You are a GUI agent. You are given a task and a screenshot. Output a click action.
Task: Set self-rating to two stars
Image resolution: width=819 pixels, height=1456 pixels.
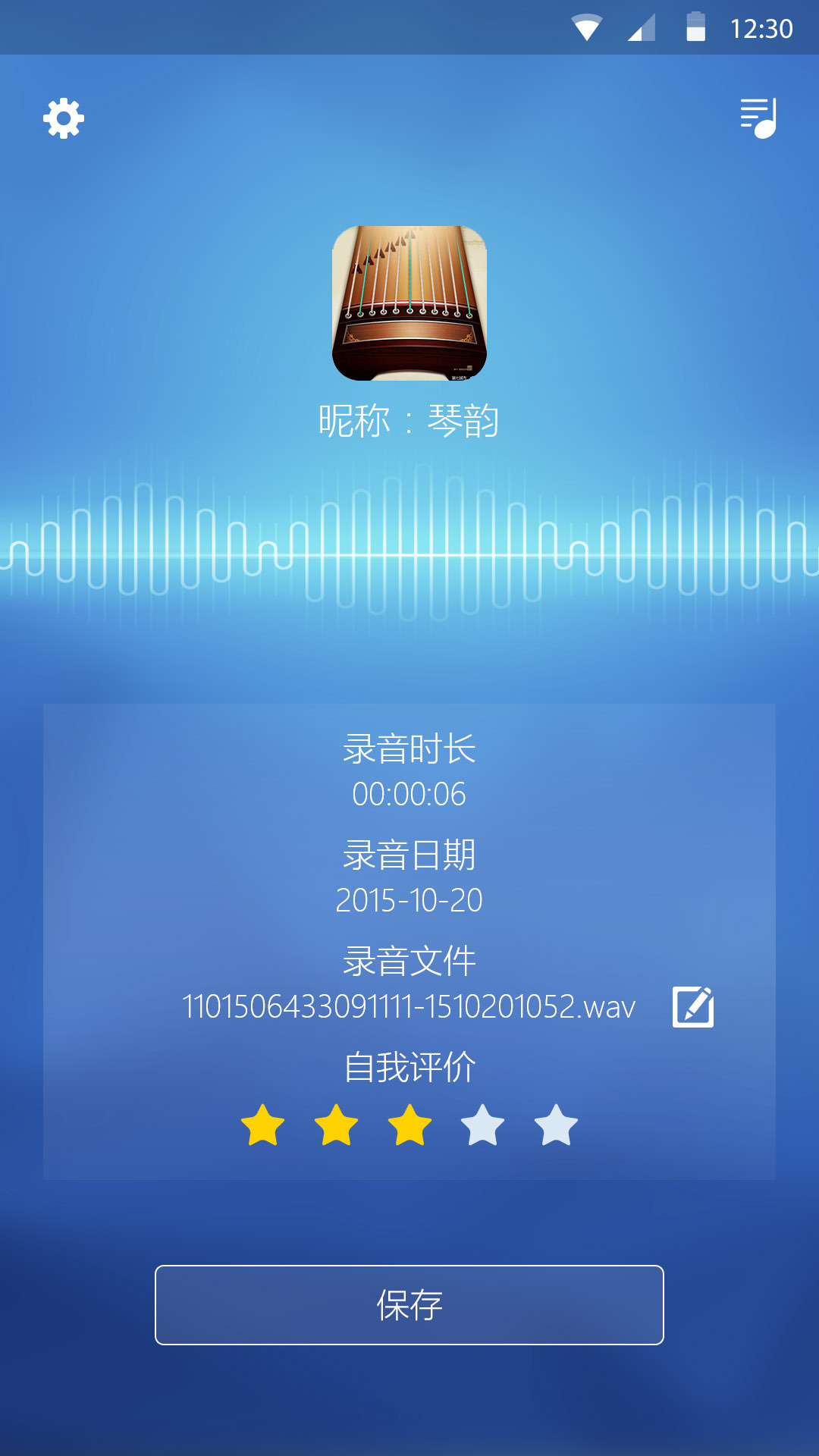click(336, 1125)
